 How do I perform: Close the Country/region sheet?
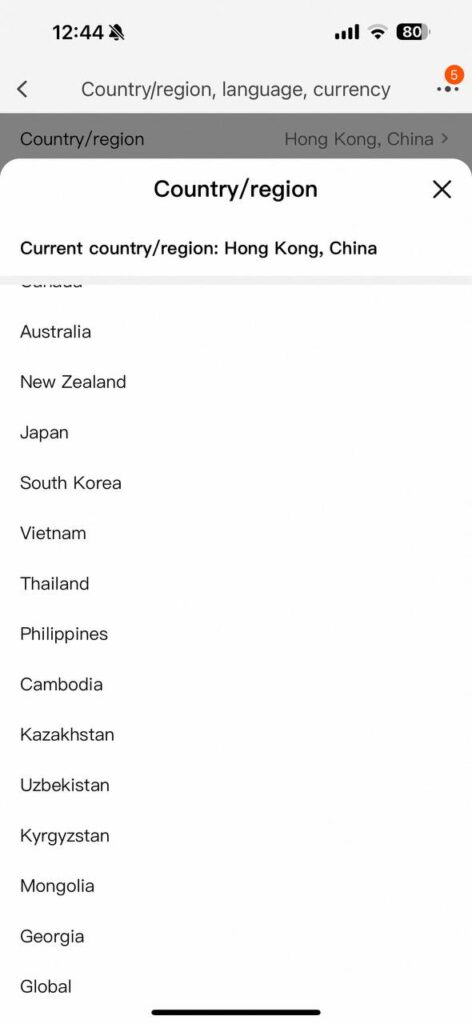(x=442, y=189)
